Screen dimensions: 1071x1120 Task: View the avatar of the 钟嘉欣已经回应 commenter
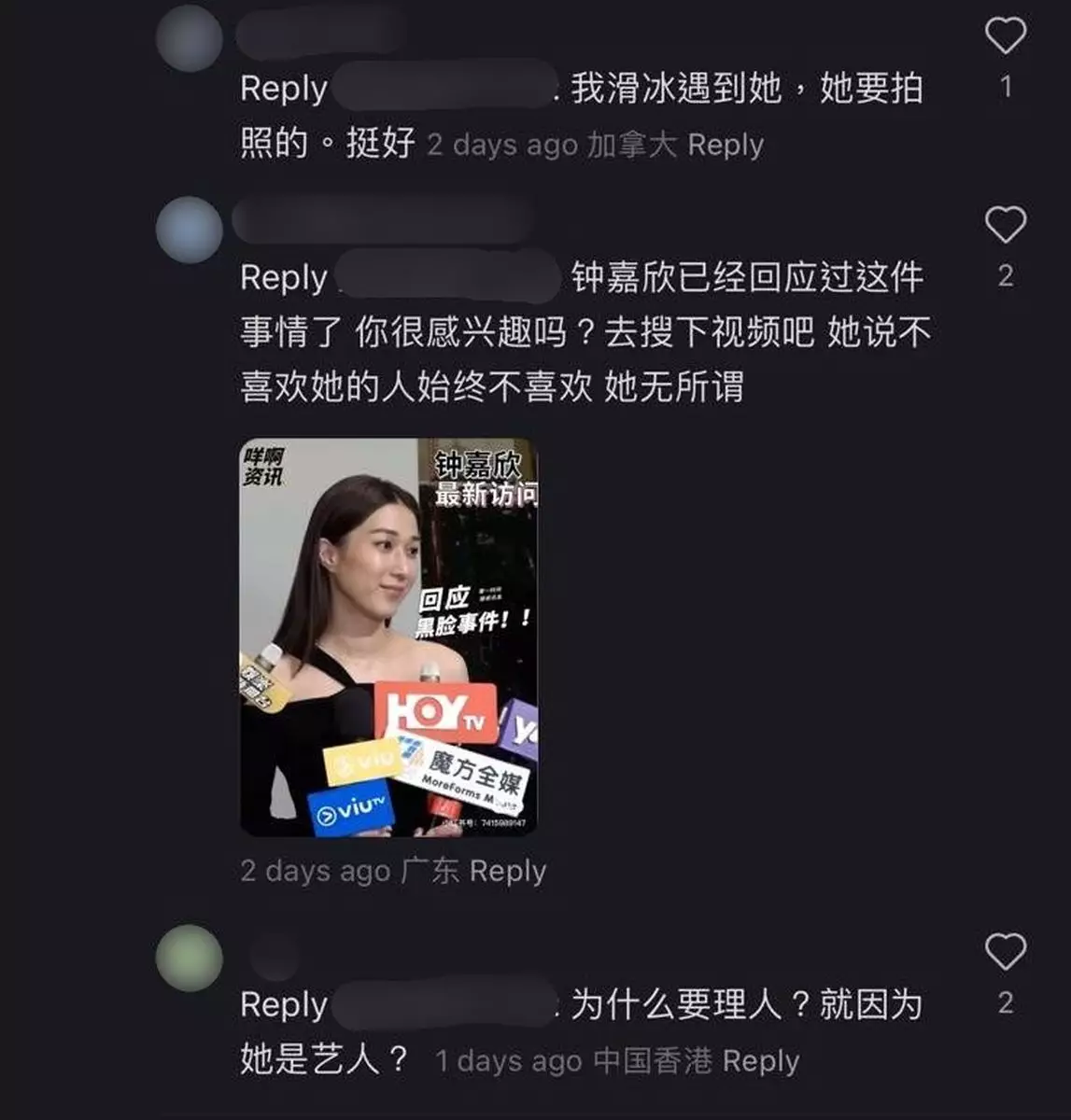190,229
